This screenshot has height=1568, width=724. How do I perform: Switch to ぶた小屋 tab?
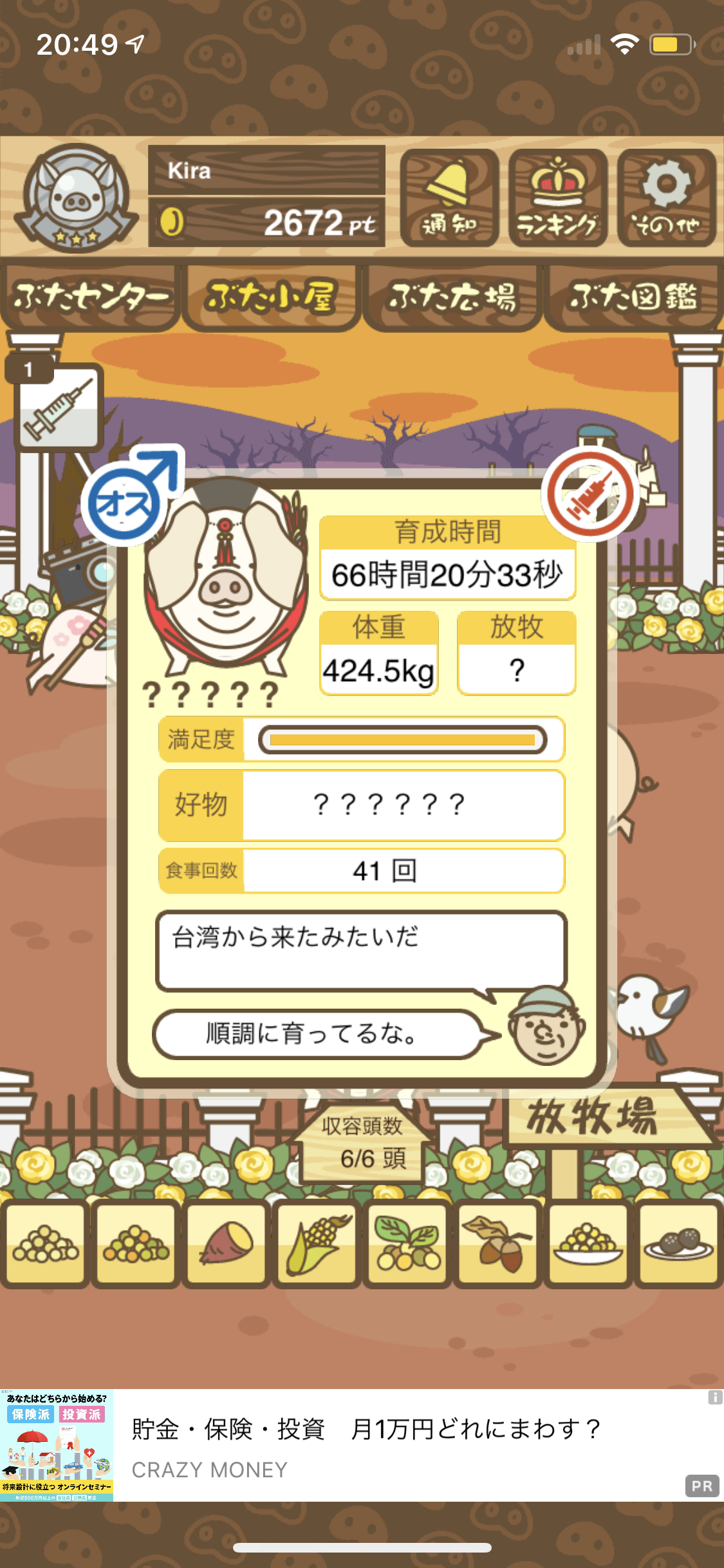pyautogui.click(x=271, y=297)
